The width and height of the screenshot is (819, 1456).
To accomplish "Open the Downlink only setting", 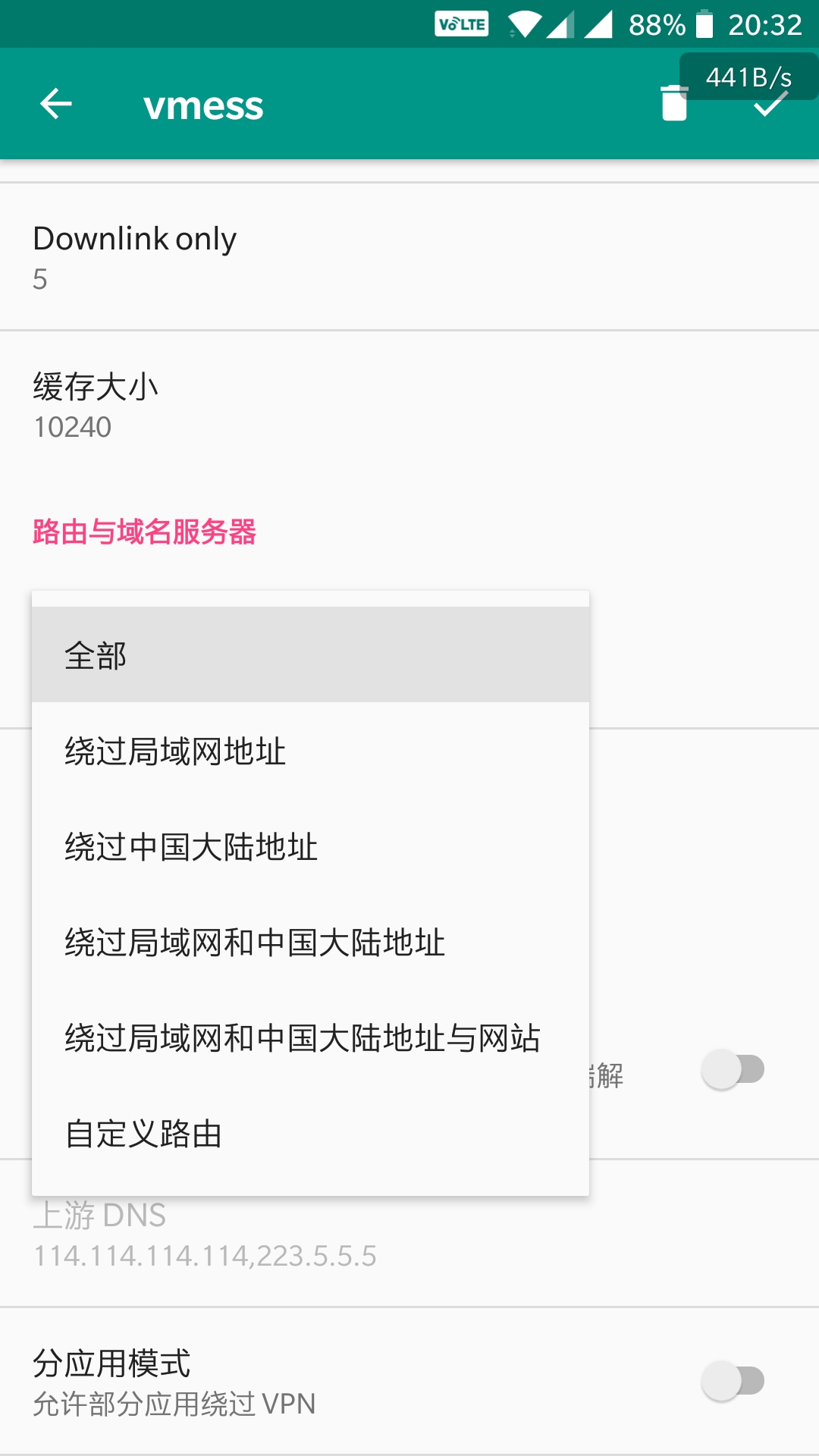I will coord(409,257).
